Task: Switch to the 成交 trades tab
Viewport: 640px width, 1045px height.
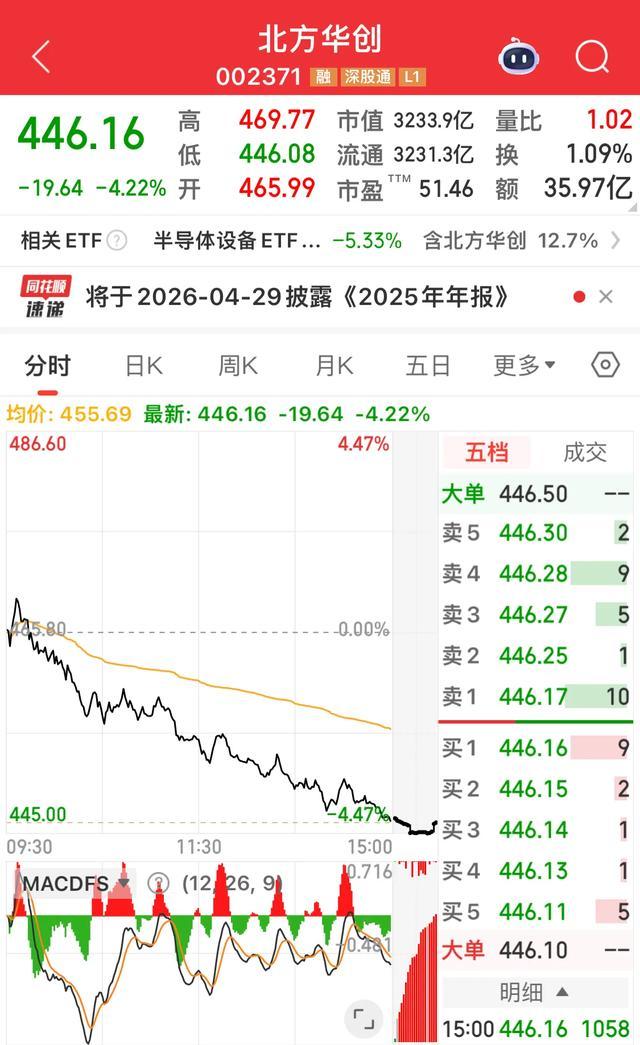Action: coord(585,453)
